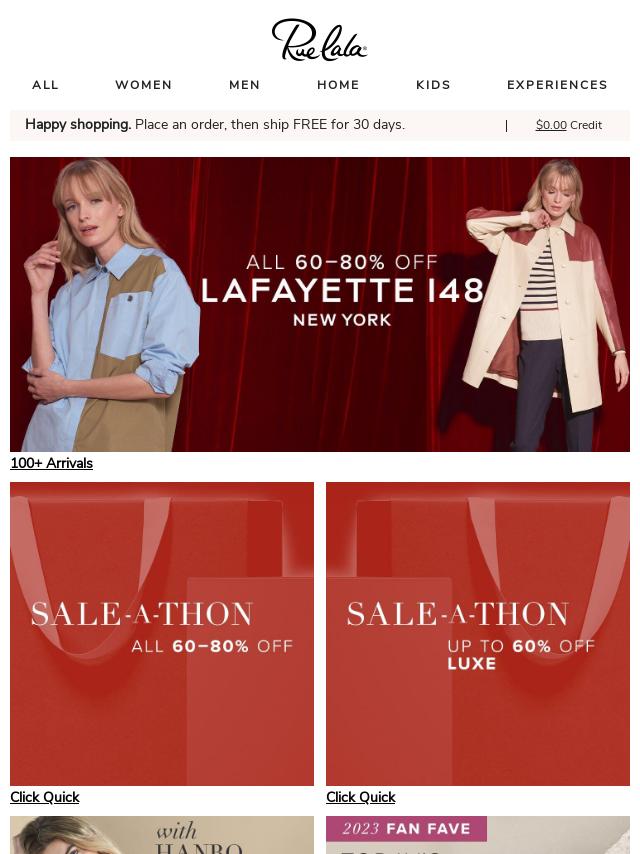
Task: Switch to the WOMEN category
Action: pos(143,85)
